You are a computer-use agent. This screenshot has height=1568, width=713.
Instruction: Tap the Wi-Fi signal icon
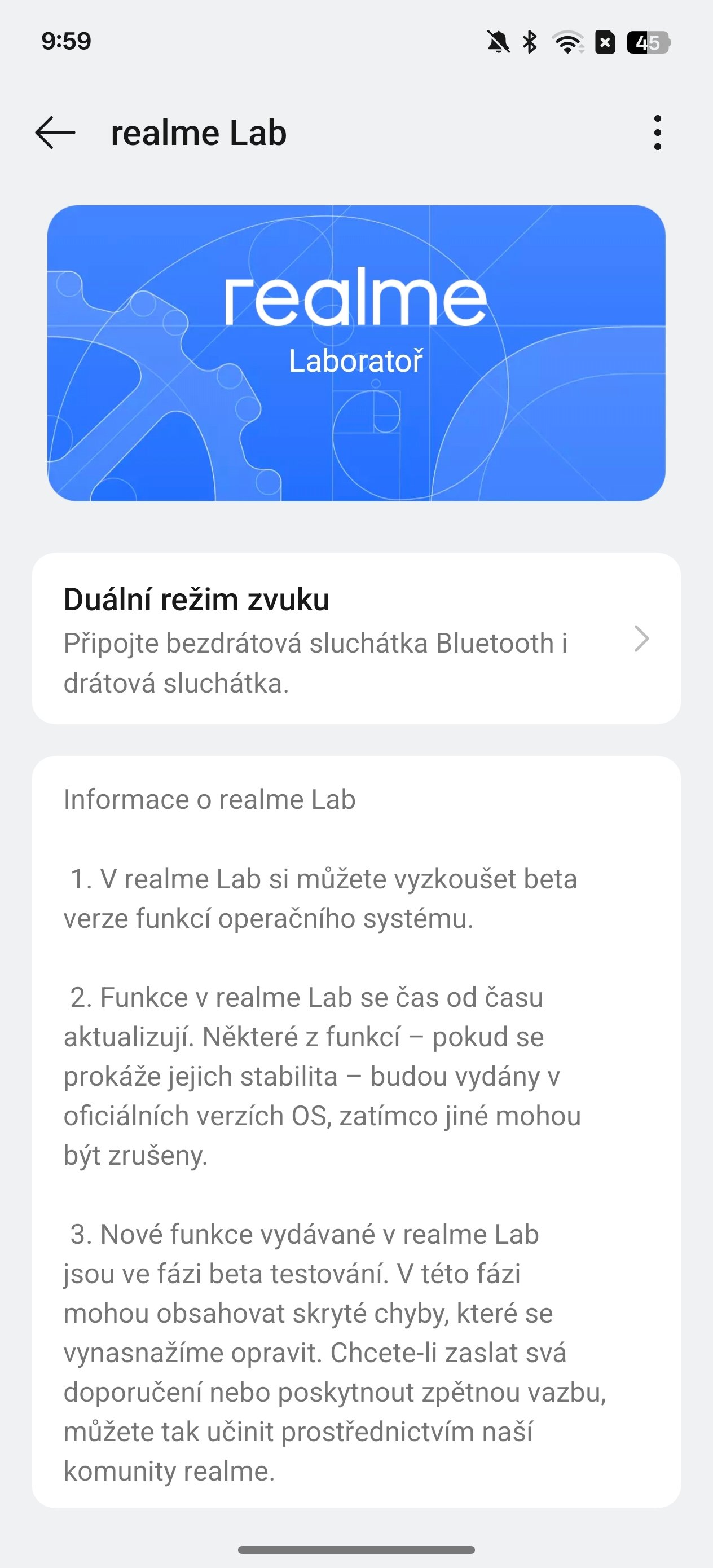pos(566,41)
